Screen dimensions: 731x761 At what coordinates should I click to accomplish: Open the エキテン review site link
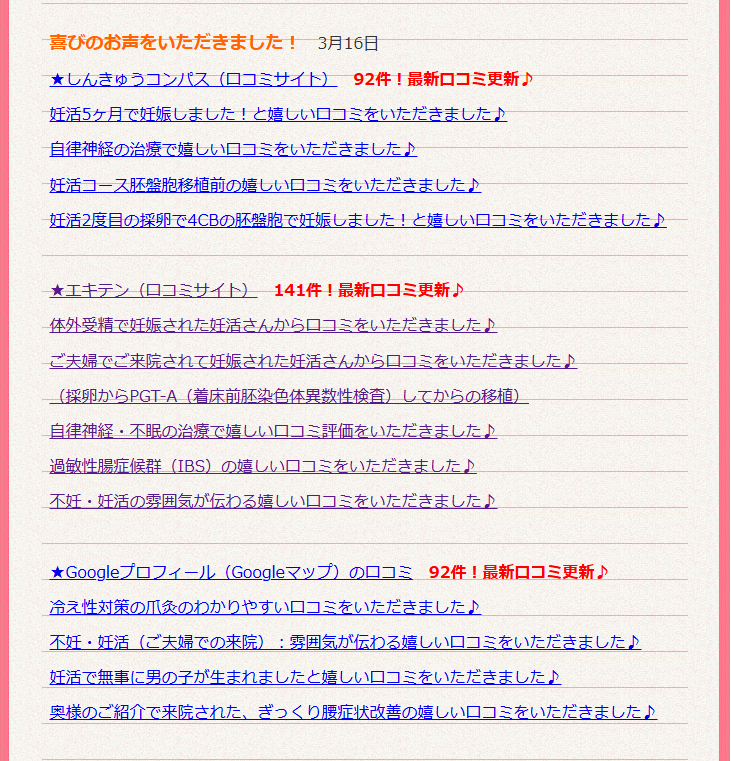pyautogui.click(x=153, y=291)
